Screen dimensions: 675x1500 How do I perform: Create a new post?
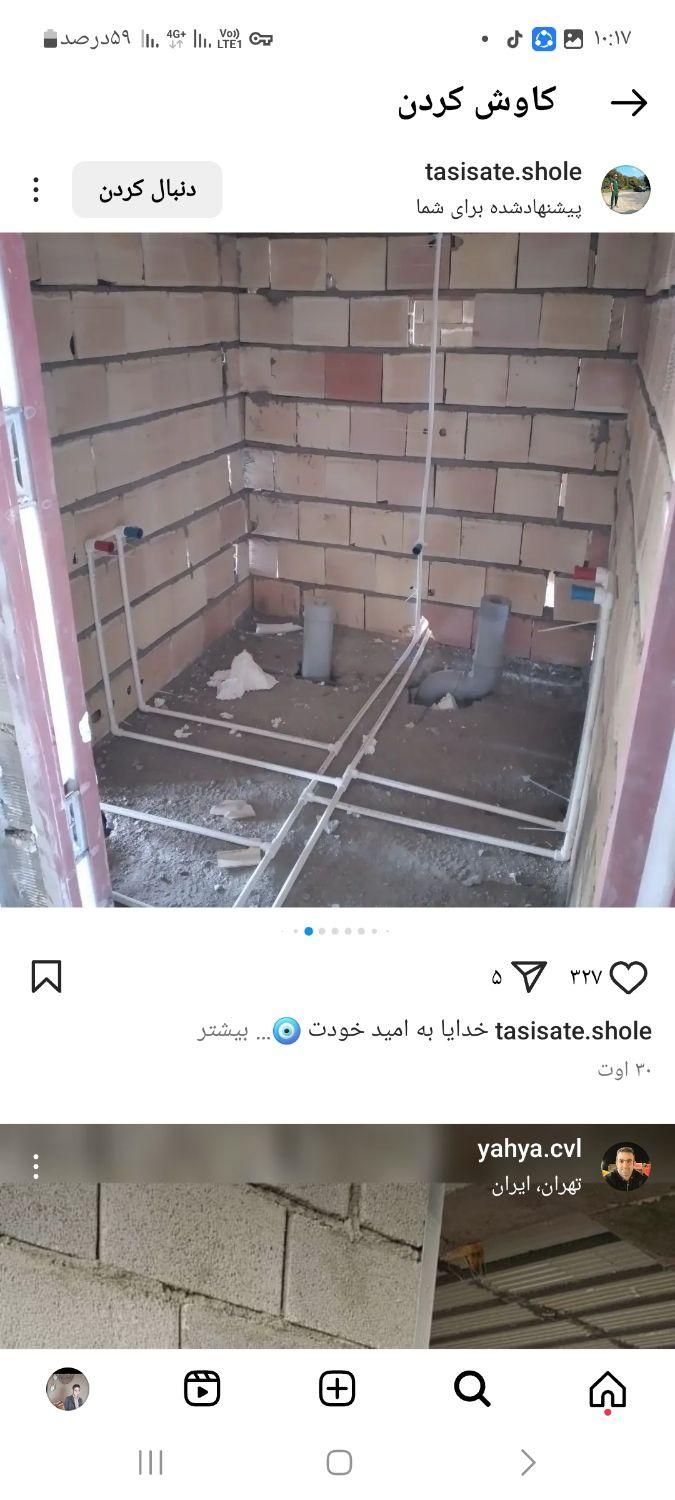pyautogui.click(x=337, y=1389)
